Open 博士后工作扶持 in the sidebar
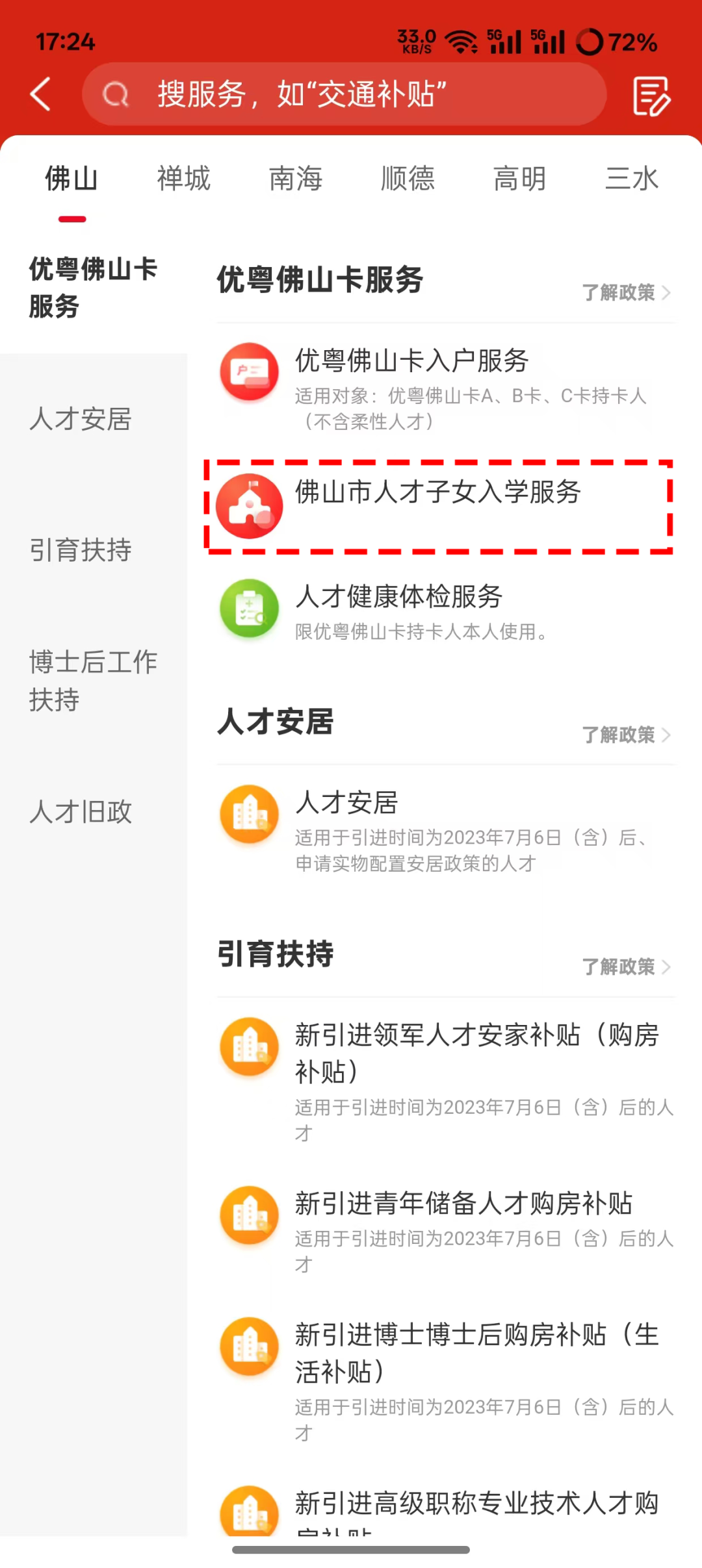The image size is (702, 1568). pyautogui.click(x=92, y=681)
